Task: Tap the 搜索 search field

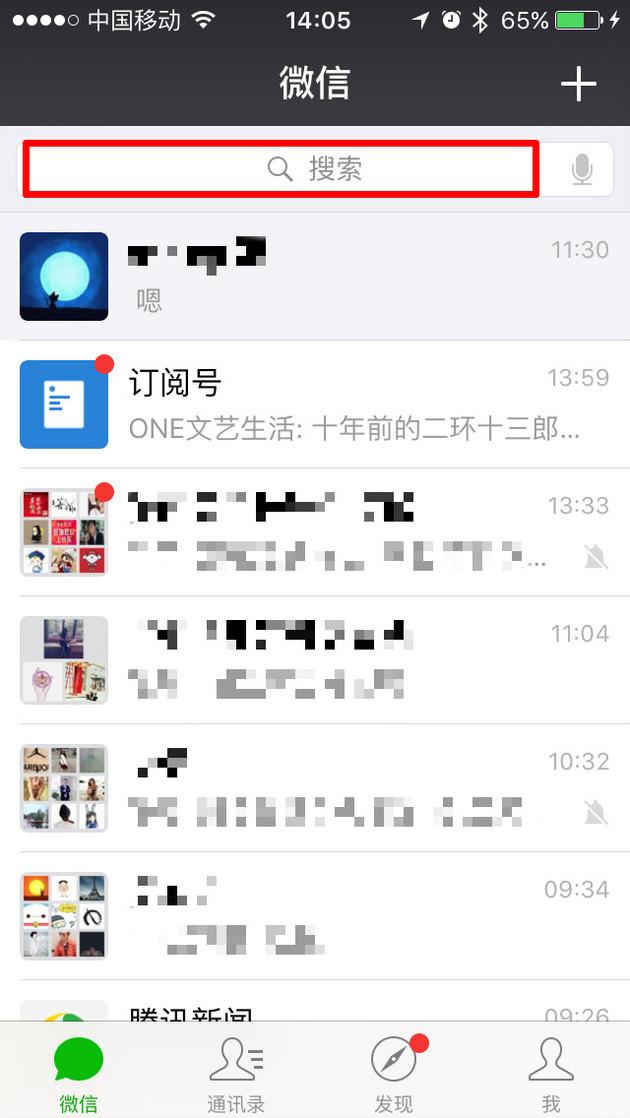Action: pos(281,169)
